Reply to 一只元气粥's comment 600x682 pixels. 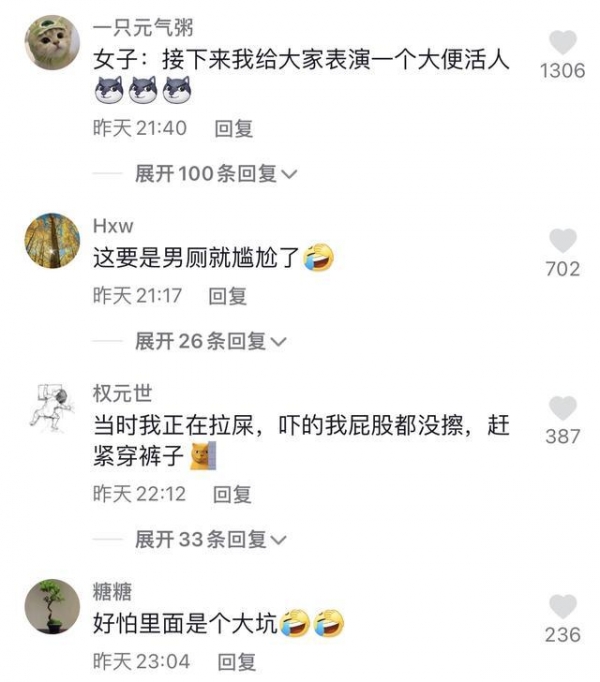[234, 128]
